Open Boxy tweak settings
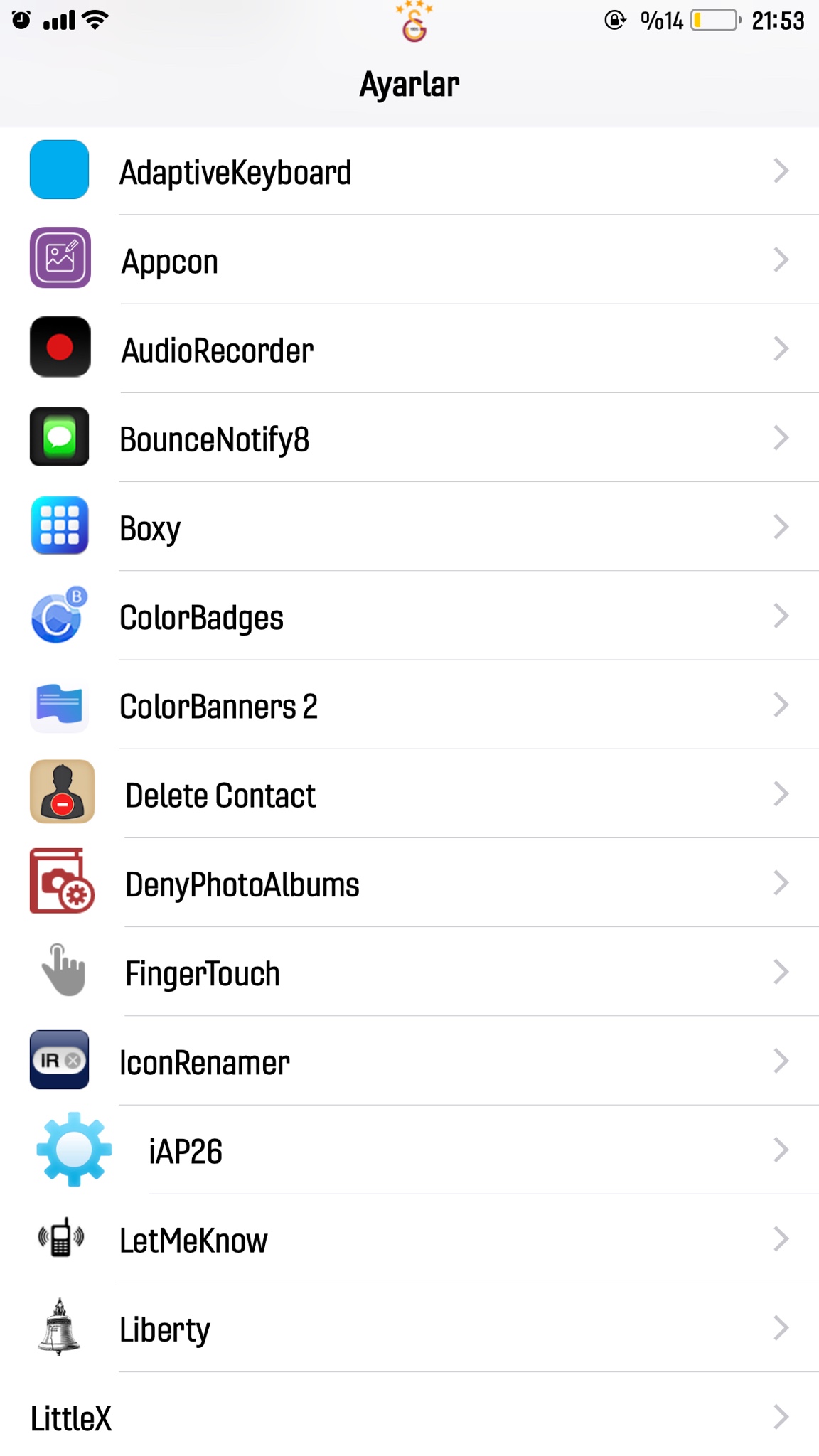 [409, 527]
